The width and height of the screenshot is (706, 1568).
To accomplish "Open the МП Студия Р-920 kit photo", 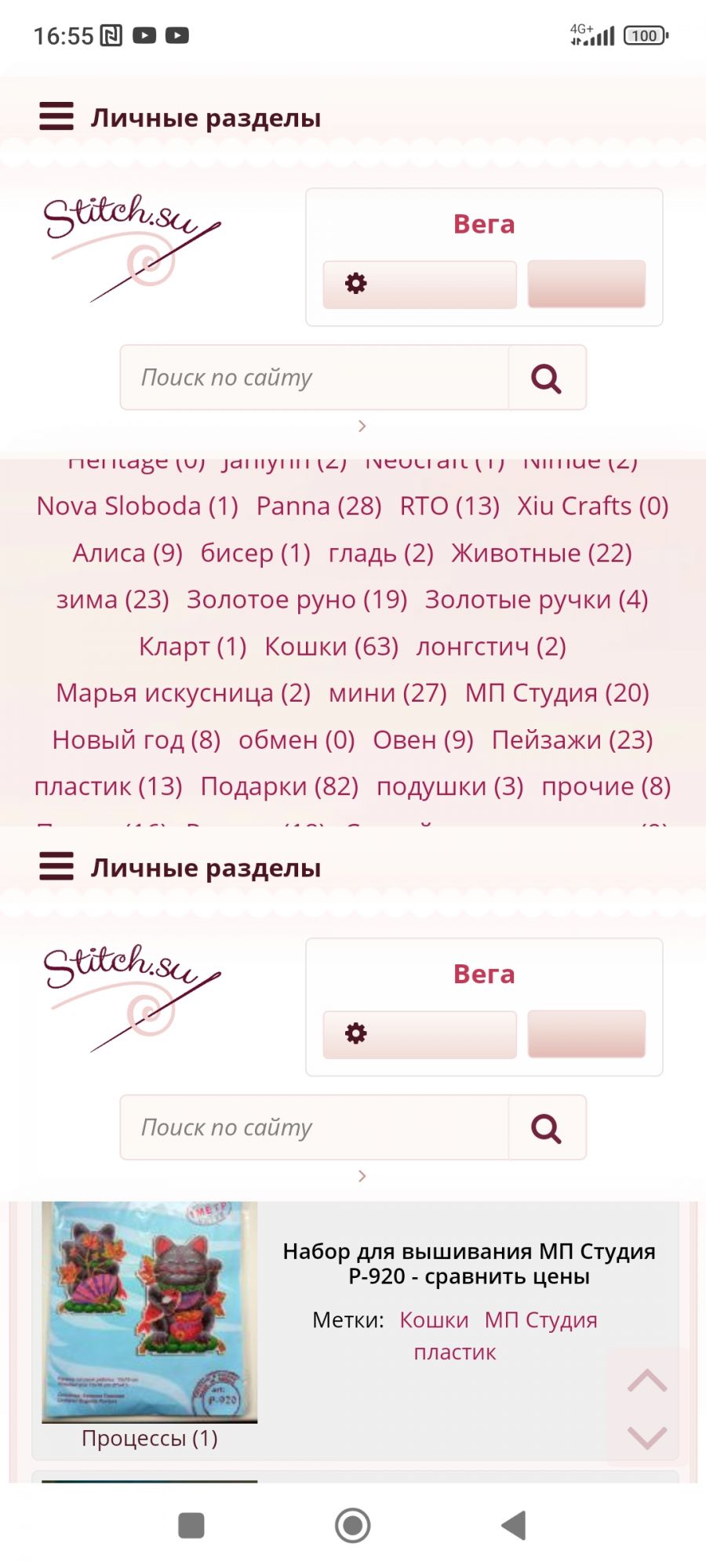I will point(149,1311).
